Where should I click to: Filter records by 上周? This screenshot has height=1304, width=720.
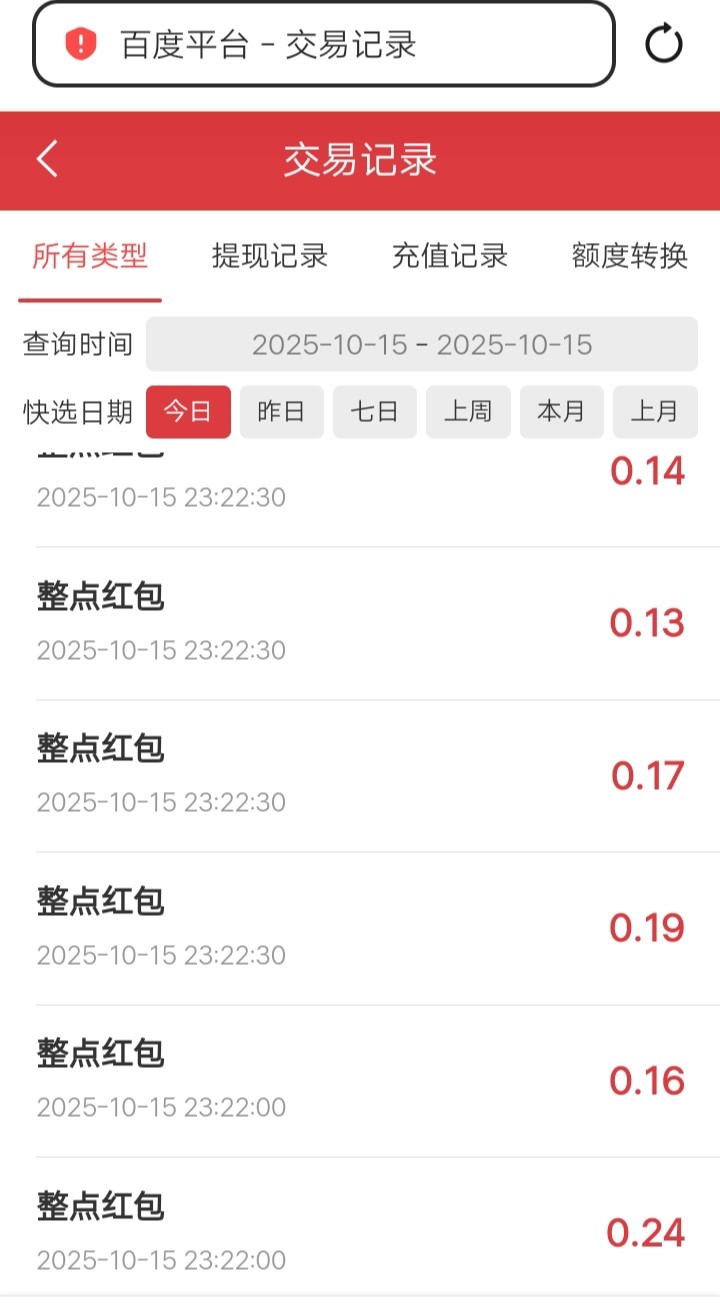click(468, 412)
